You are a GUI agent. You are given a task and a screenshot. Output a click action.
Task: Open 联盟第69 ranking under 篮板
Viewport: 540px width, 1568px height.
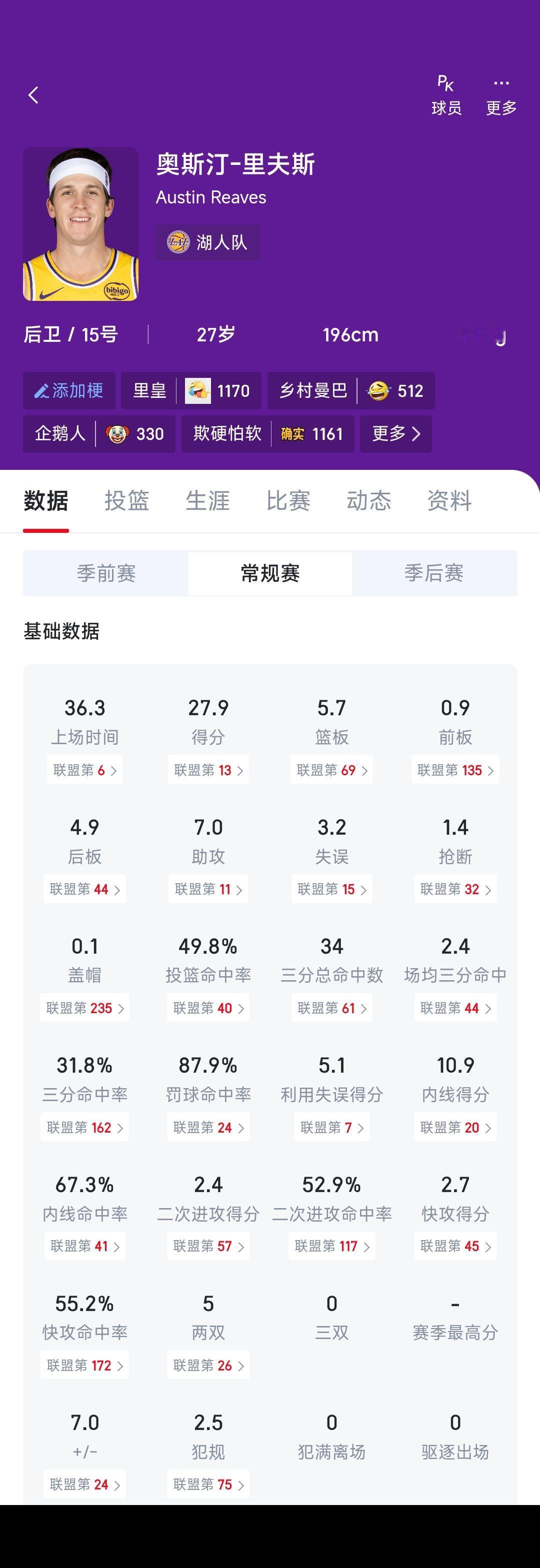click(x=331, y=769)
